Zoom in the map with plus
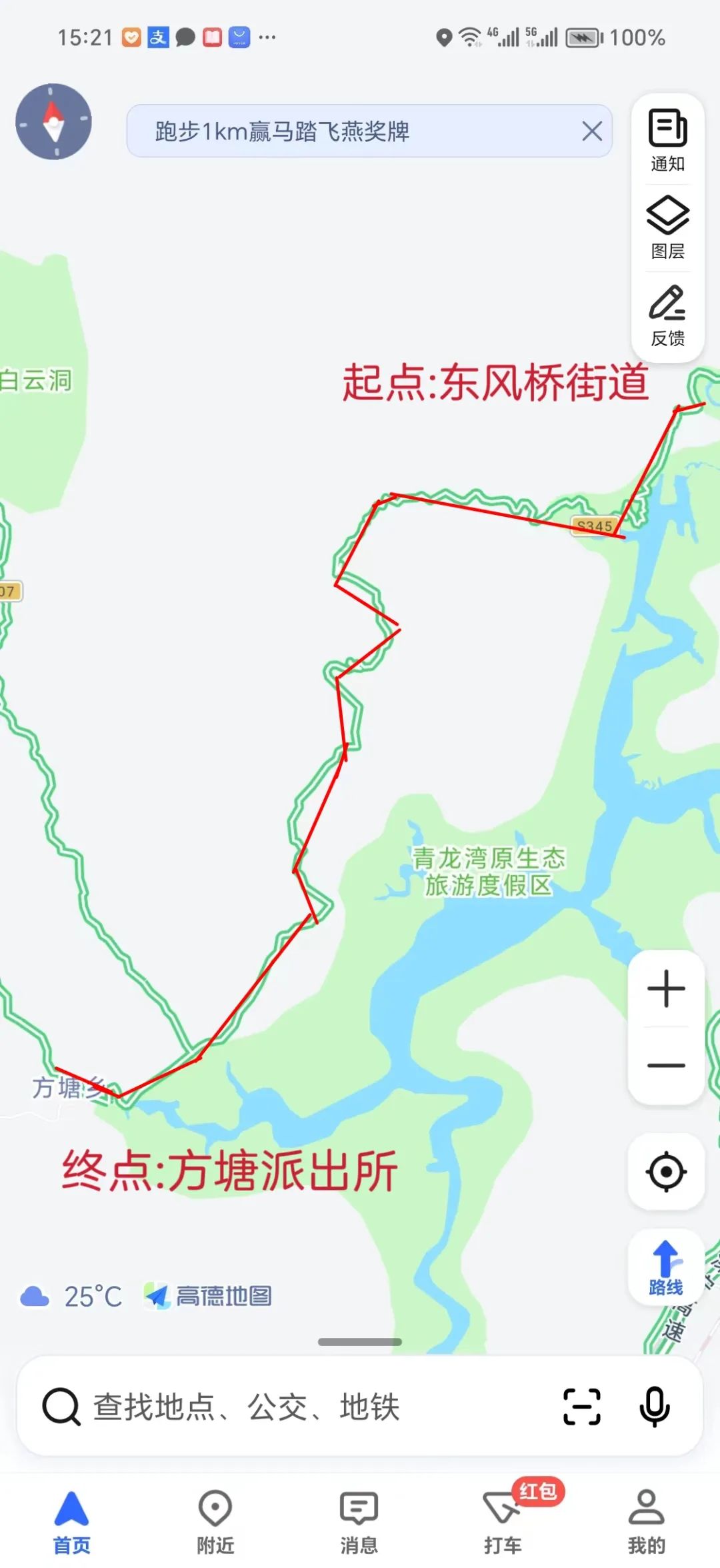Viewport: 720px width, 1568px height. pos(666,988)
